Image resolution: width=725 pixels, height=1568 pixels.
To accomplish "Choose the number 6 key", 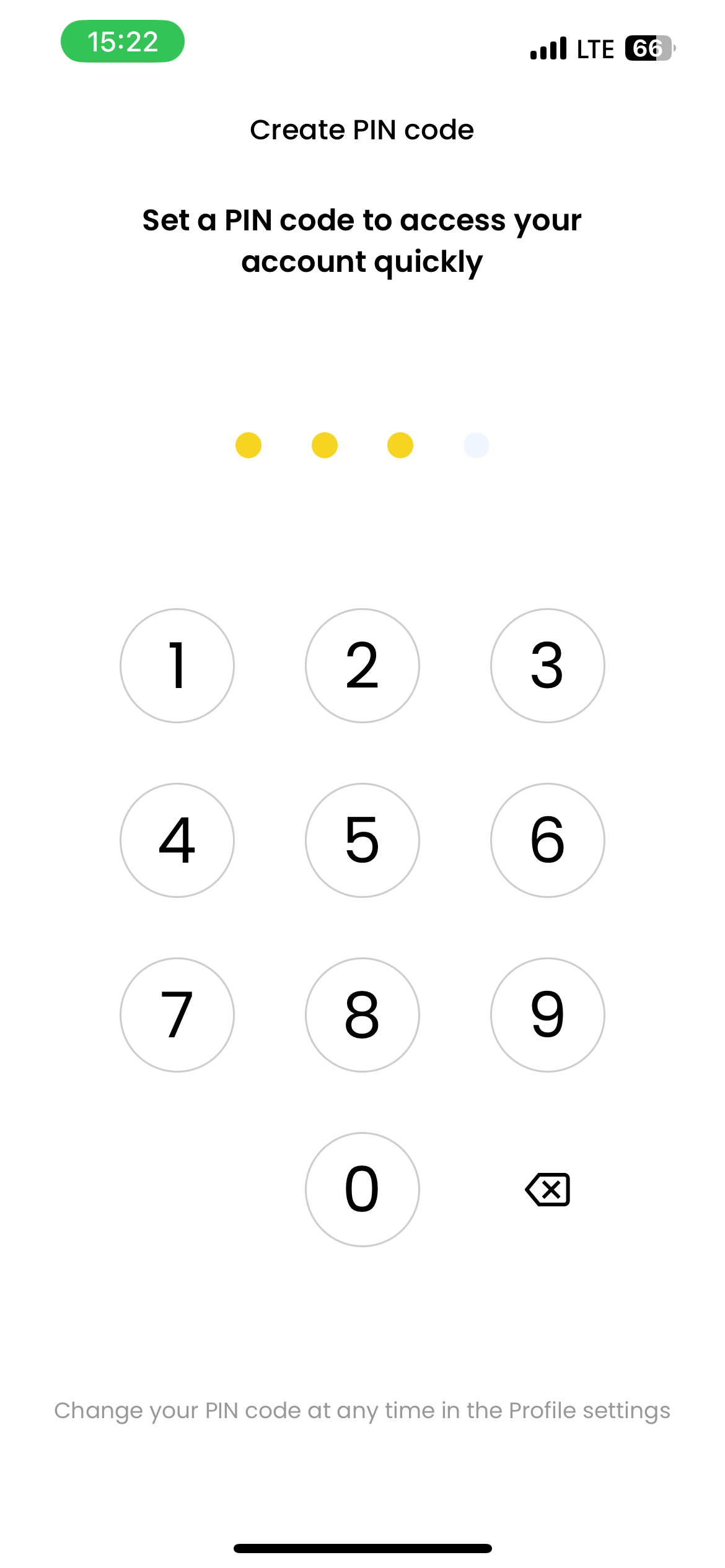I will tap(548, 840).
